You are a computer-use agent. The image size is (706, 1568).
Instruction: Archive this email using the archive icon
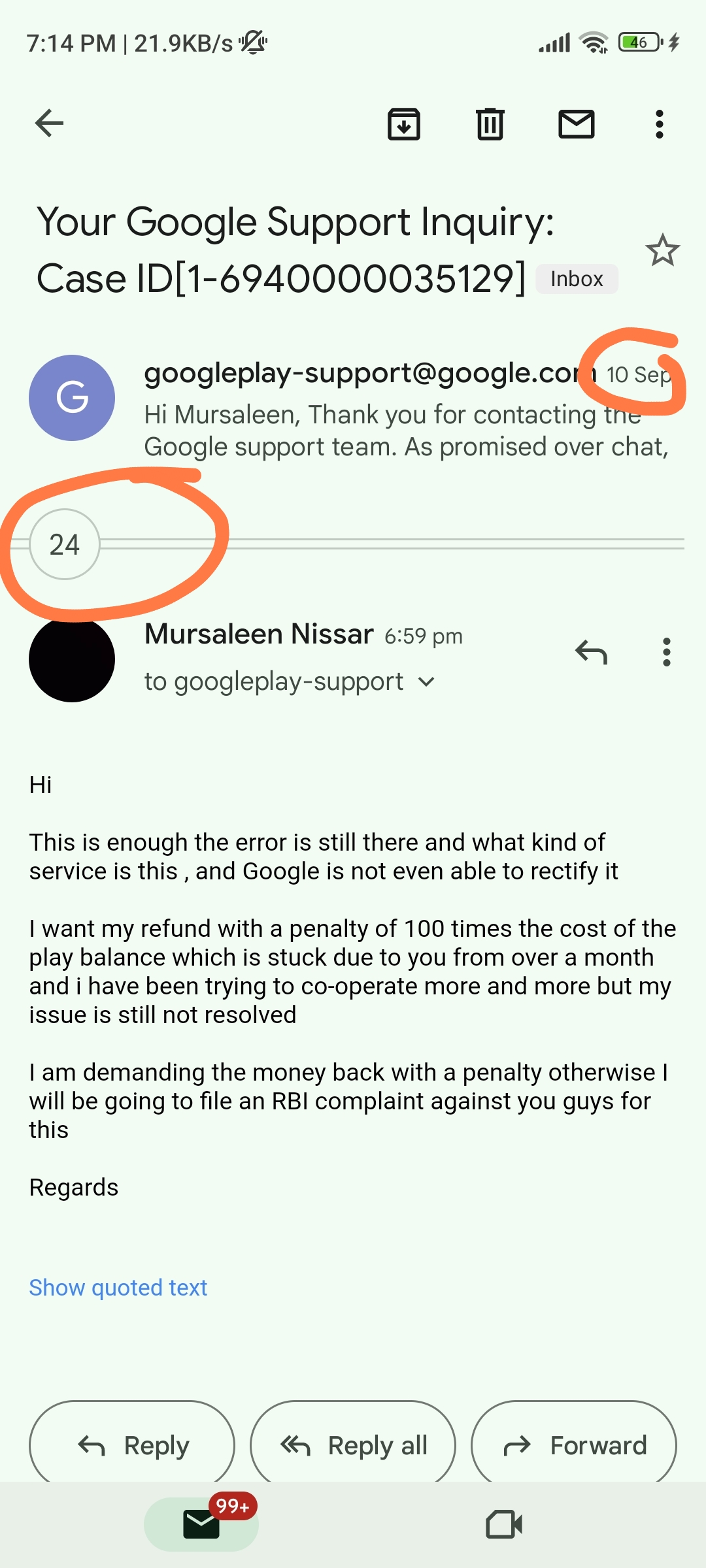click(403, 124)
